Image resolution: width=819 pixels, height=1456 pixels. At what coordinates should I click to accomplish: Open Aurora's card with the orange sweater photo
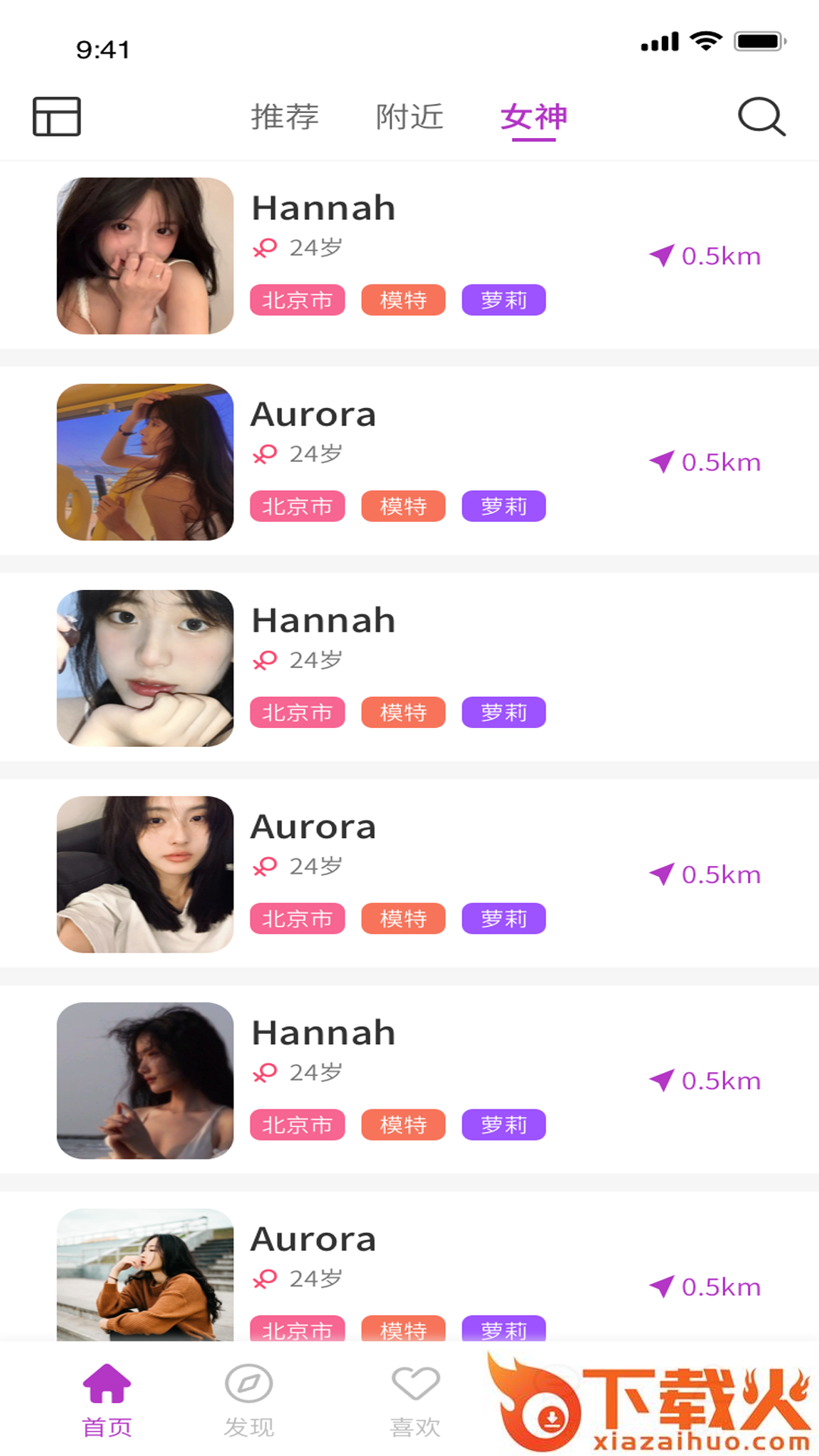409,1274
